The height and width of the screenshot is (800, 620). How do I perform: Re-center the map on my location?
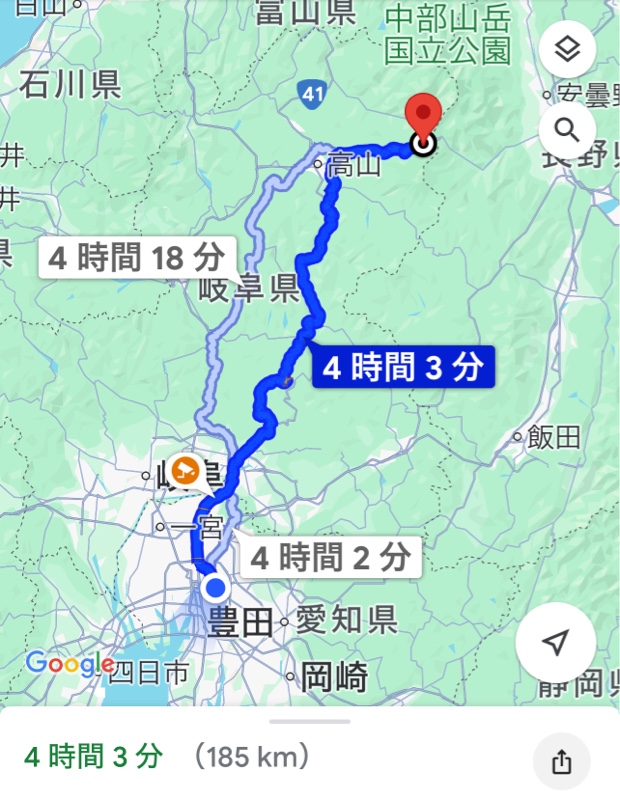[x=557, y=643]
